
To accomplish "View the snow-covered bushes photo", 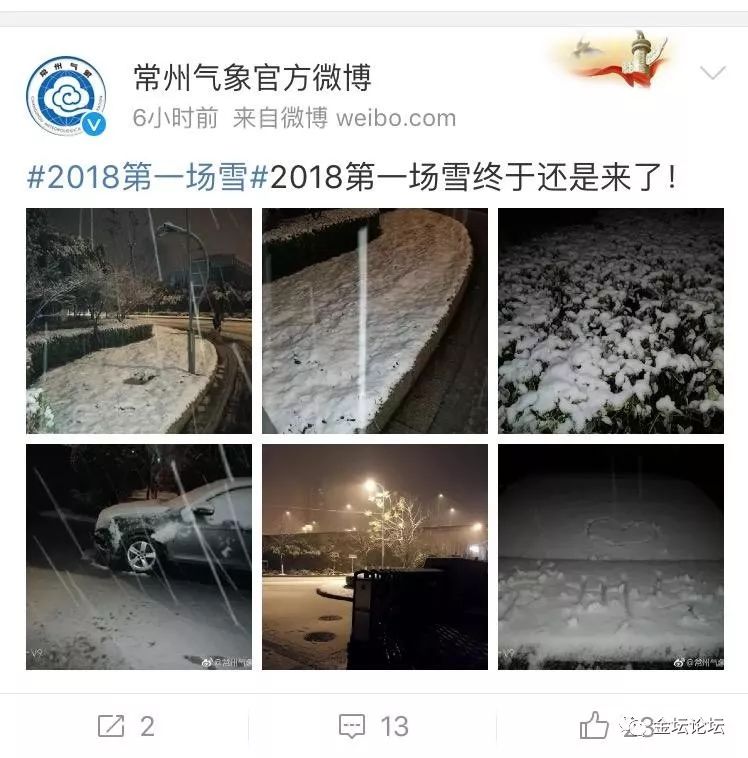I will click(x=611, y=321).
